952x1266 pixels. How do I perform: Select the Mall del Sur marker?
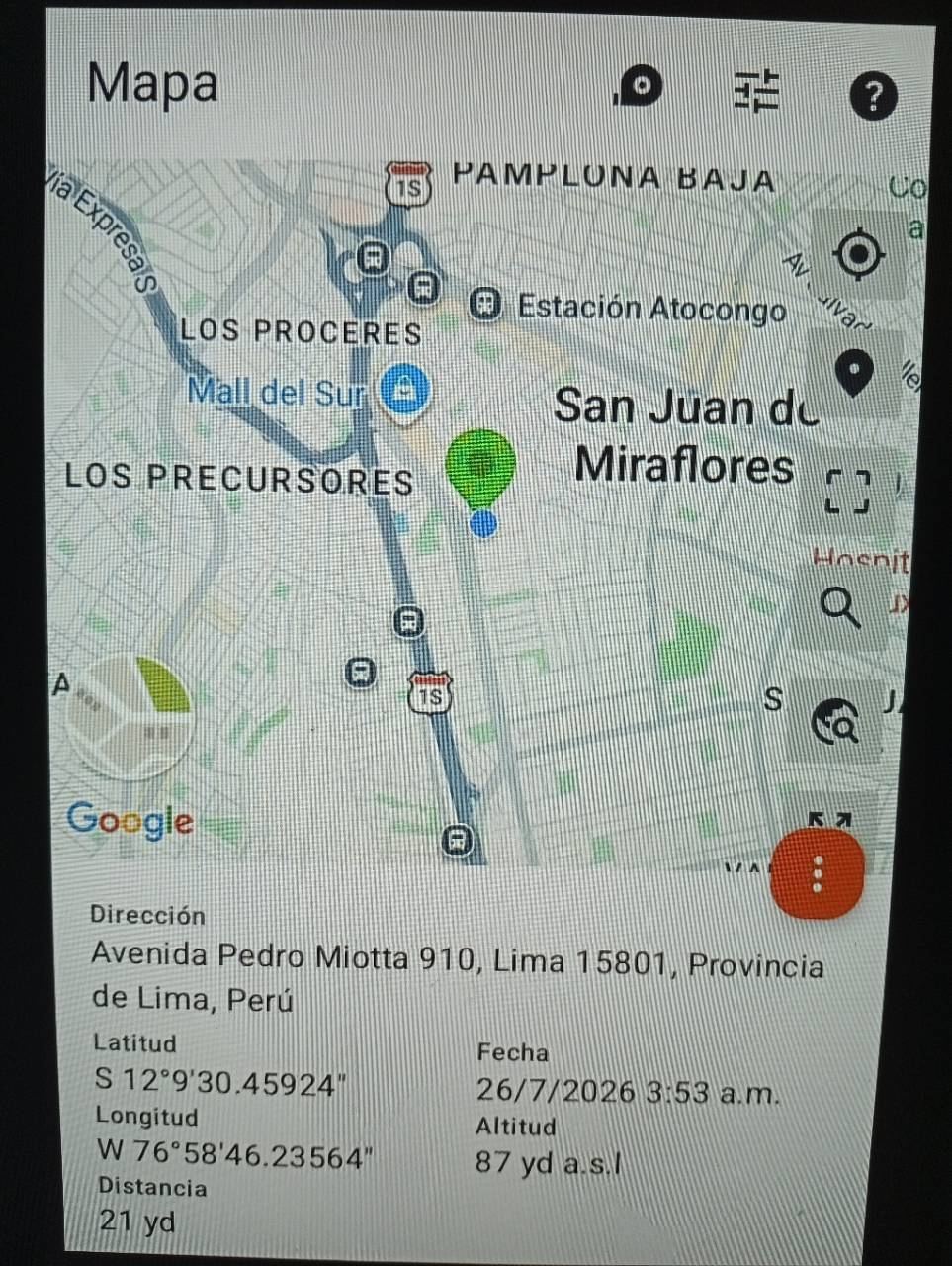(405, 390)
